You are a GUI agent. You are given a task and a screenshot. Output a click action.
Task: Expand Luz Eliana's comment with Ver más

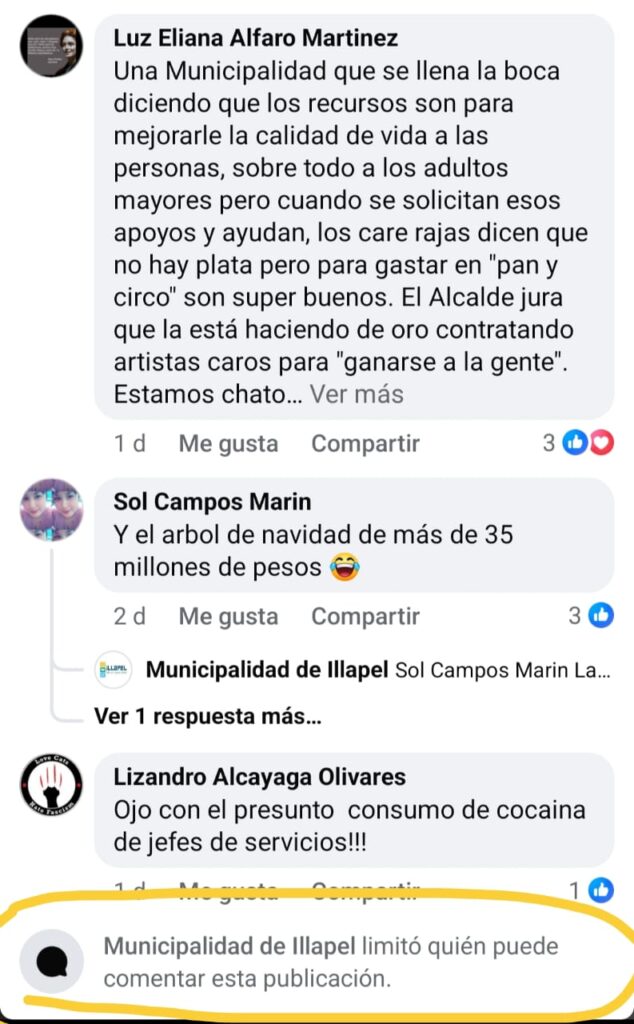[x=356, y=394]
